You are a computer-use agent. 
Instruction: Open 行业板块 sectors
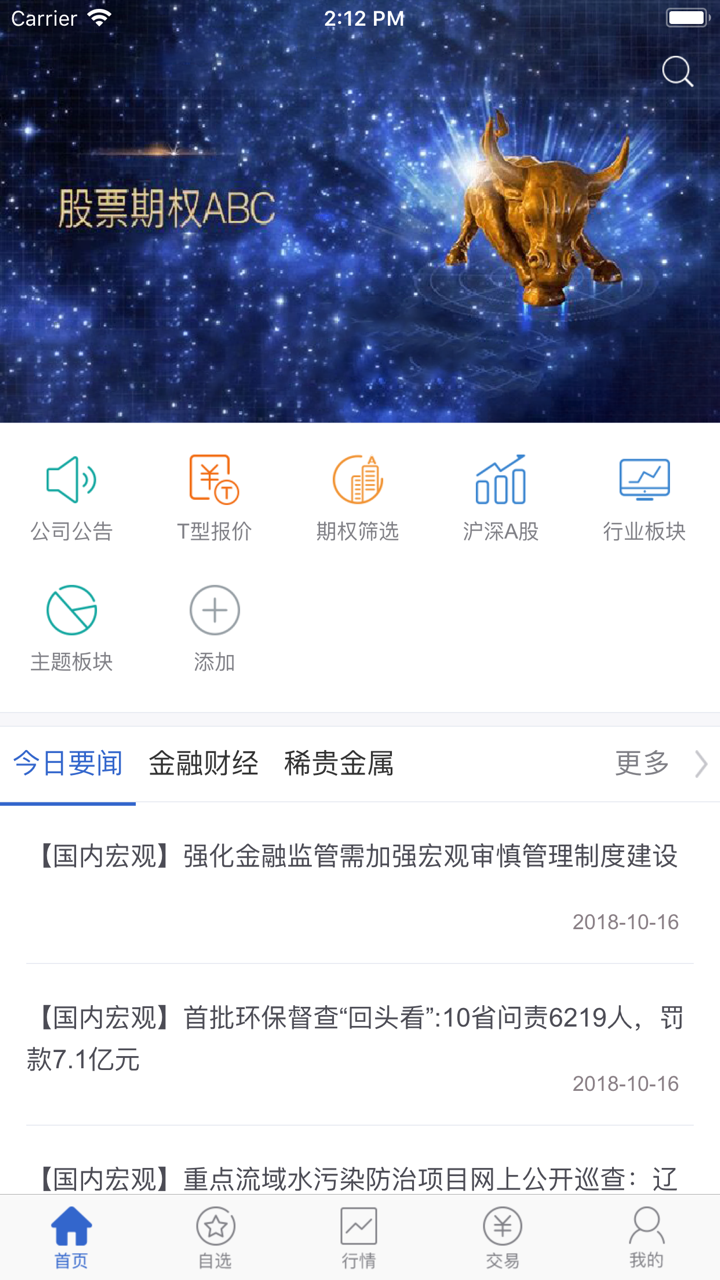[x=644, y=498]
